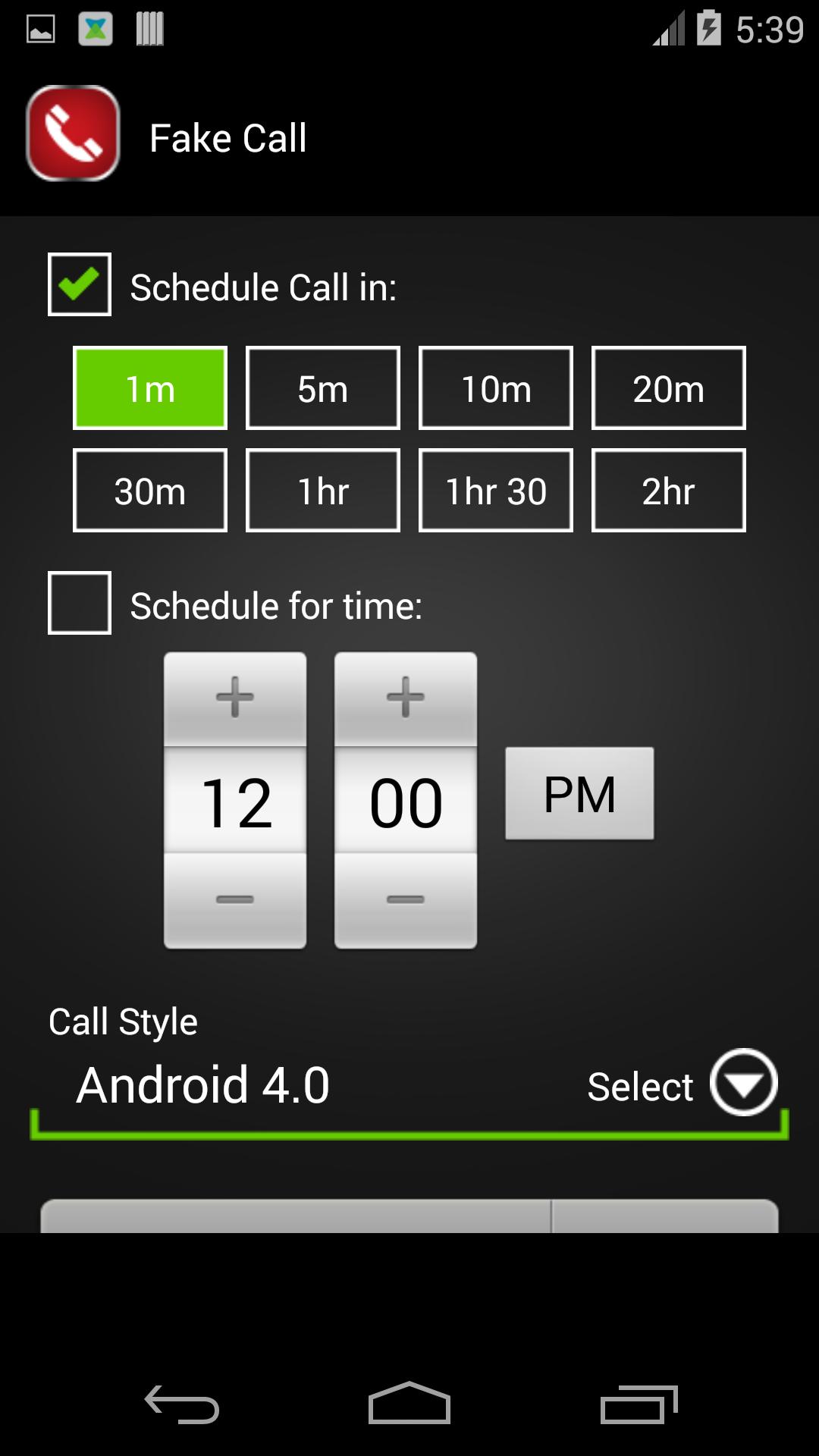Viewport: 819px width, 1456px height.
Task: Select the 5m delay option
Action: click(323, 388)
